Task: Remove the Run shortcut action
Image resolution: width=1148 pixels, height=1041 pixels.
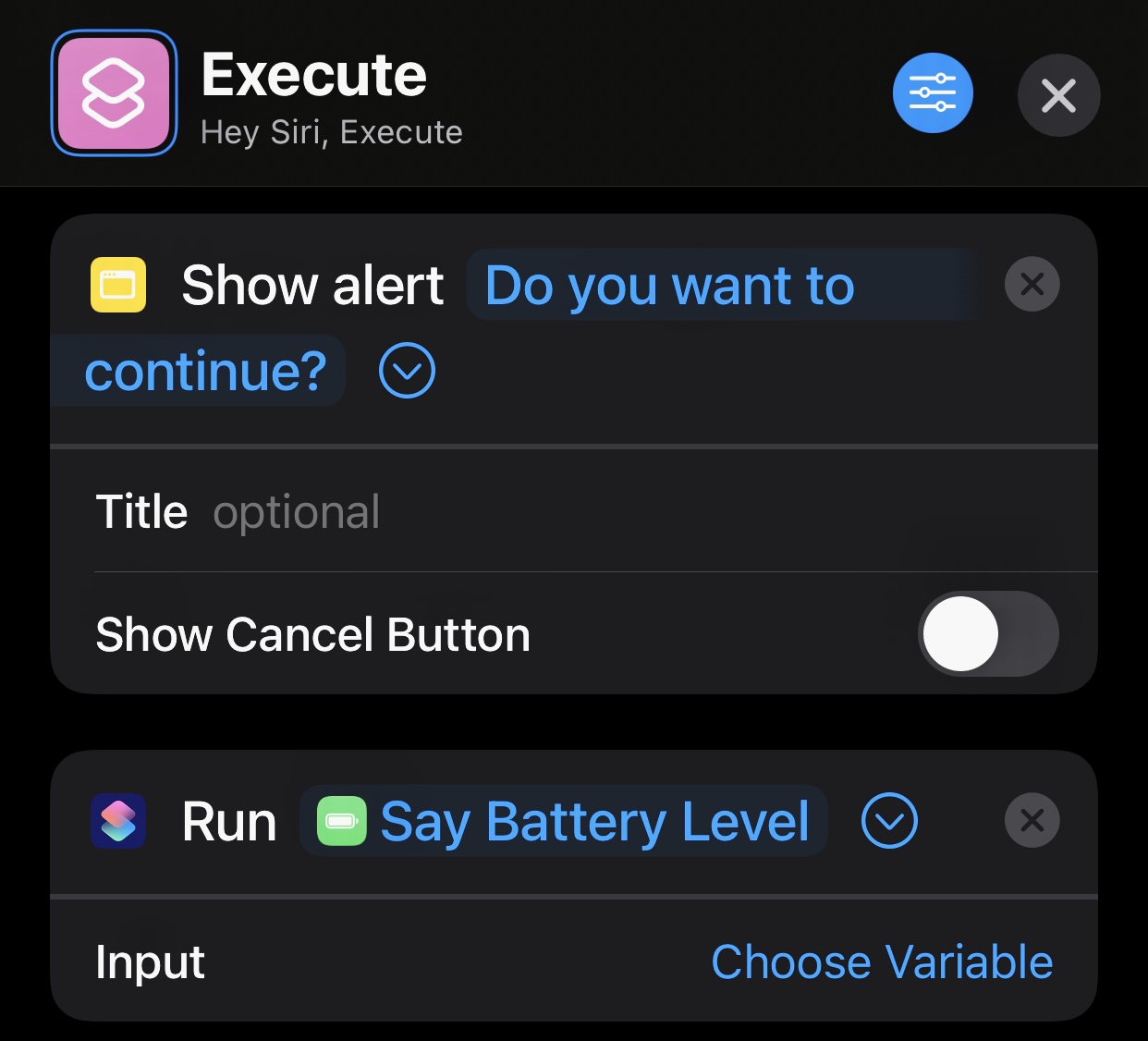Action: tap(1032, 820)
